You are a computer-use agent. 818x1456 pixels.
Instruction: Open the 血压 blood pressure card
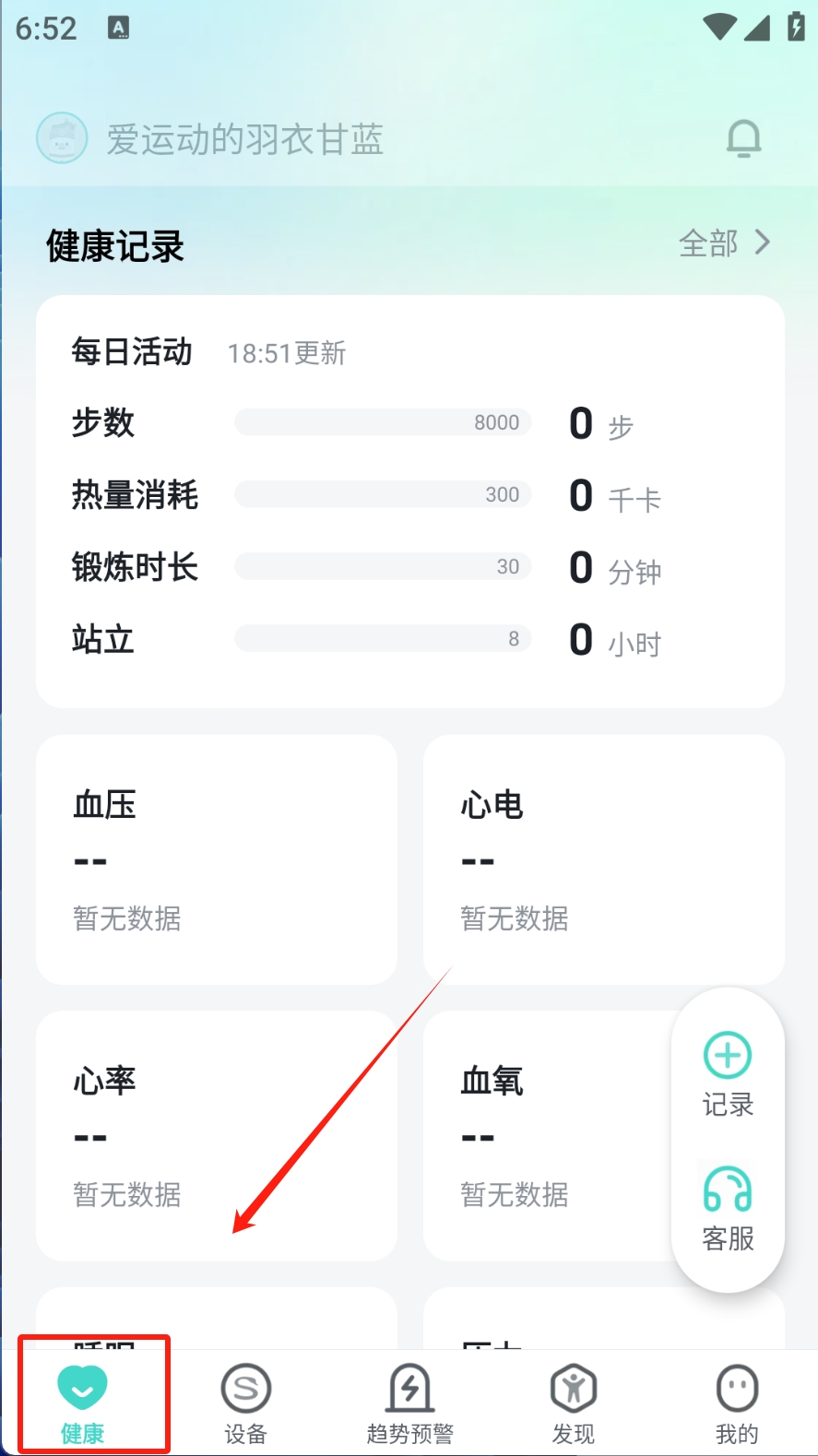pos(216,858)
